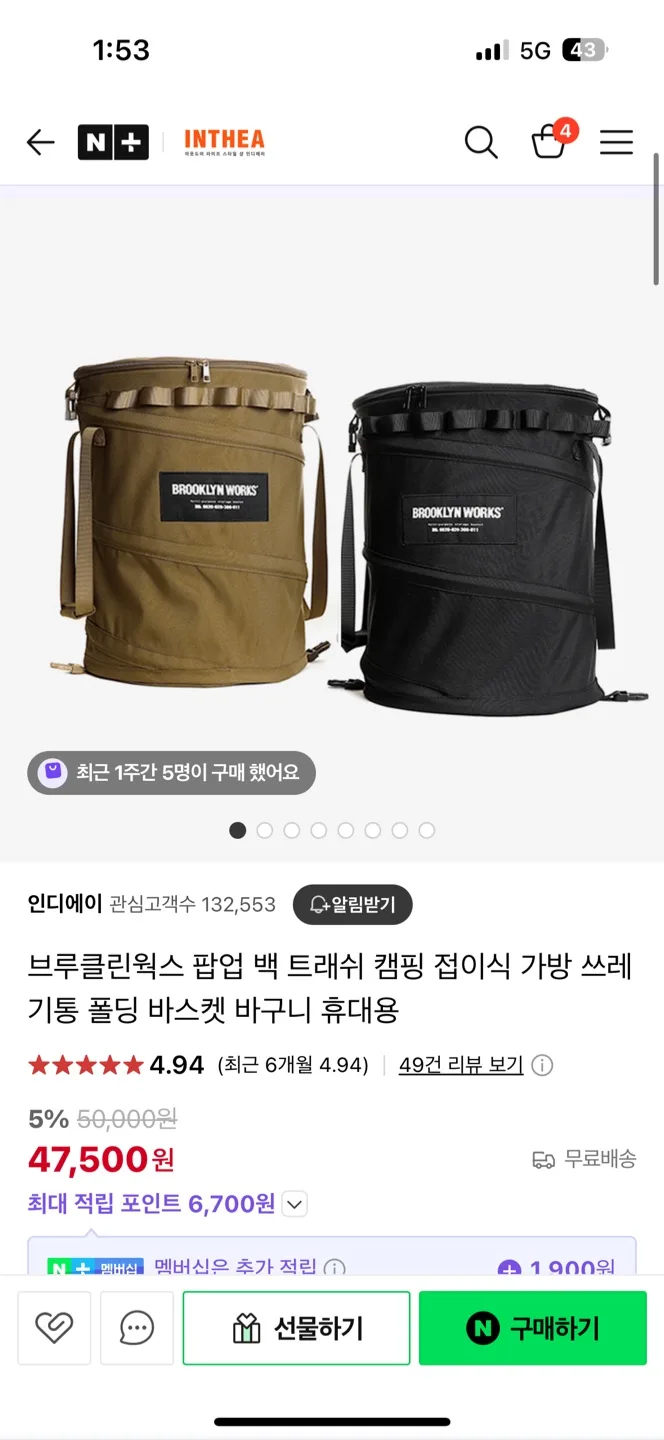Viewport: 664px width, 1440px height.
Task: Open the N+ store home logo
Action: pos(113,143)
